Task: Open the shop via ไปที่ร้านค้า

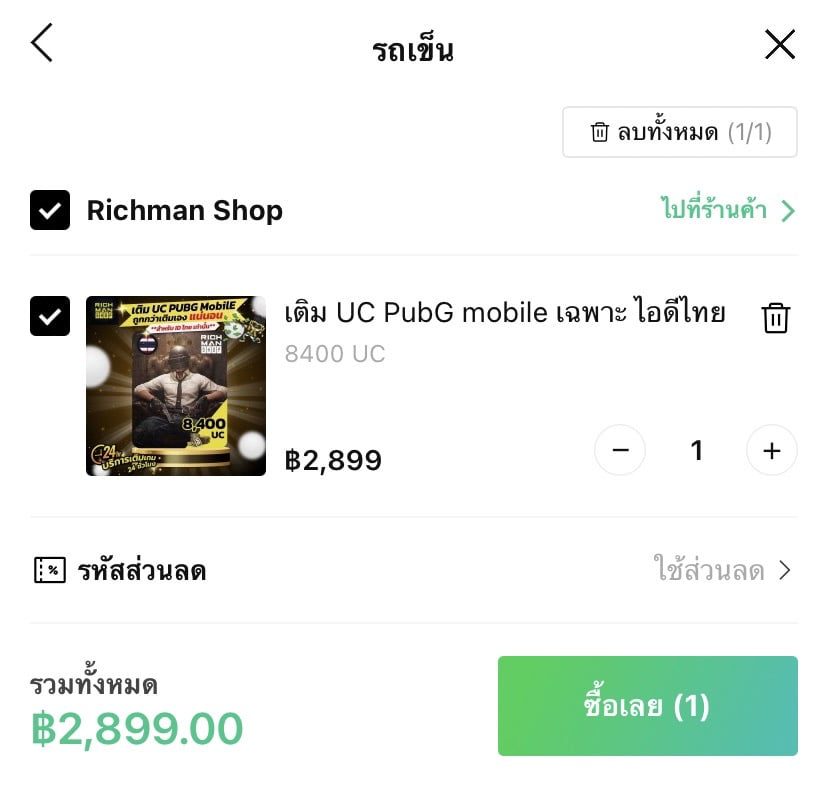Action: pos(728,210)
